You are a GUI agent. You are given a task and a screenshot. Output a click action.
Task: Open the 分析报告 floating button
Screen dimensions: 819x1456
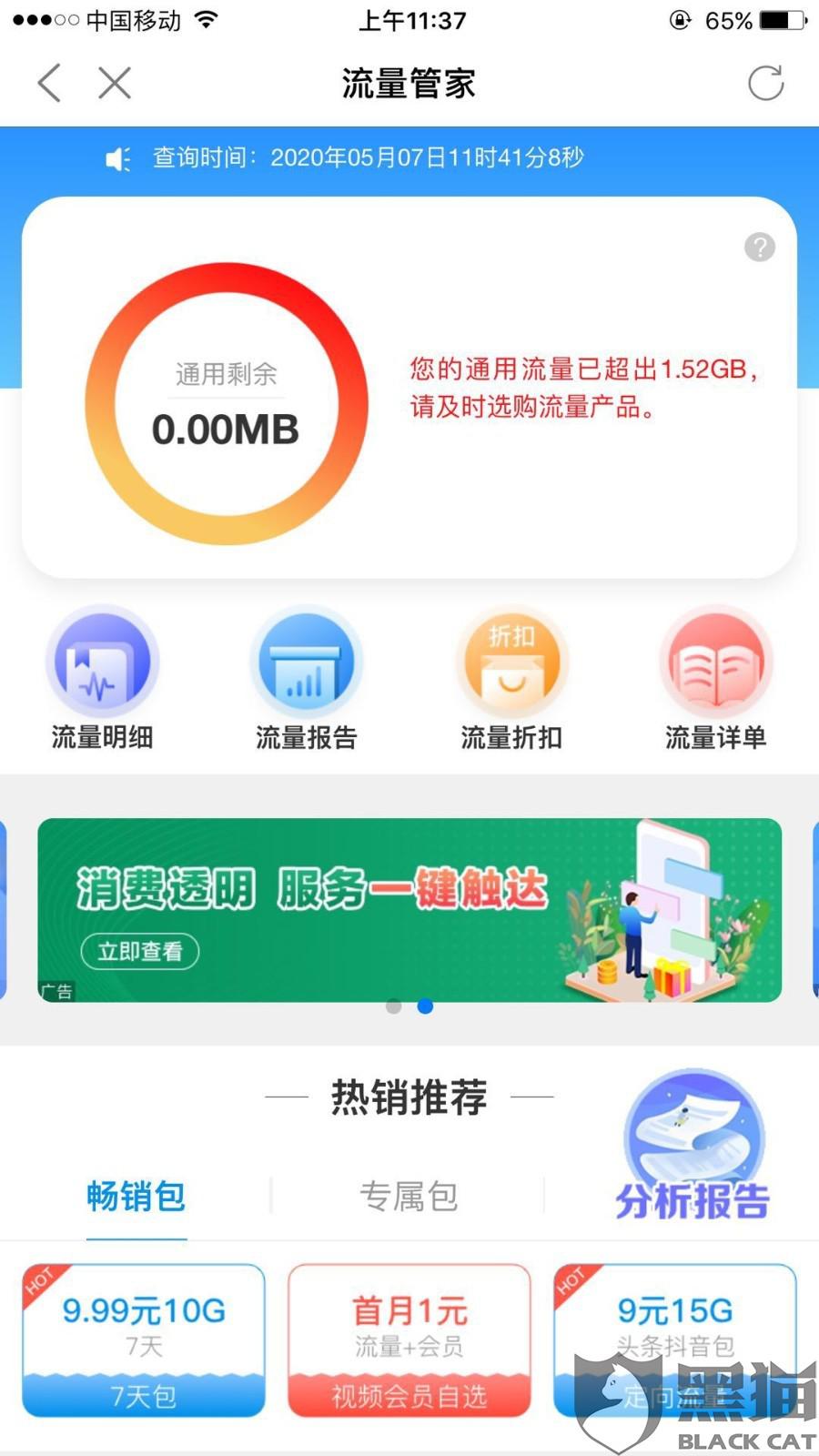(693, 1148)
